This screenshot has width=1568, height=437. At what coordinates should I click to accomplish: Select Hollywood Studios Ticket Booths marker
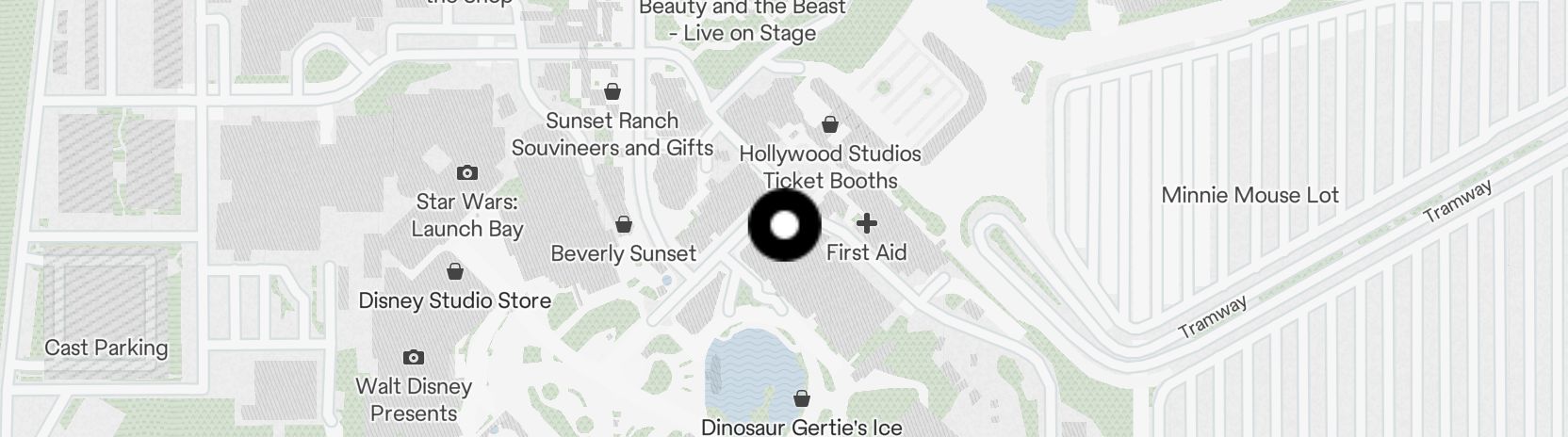tap(830, 125)
